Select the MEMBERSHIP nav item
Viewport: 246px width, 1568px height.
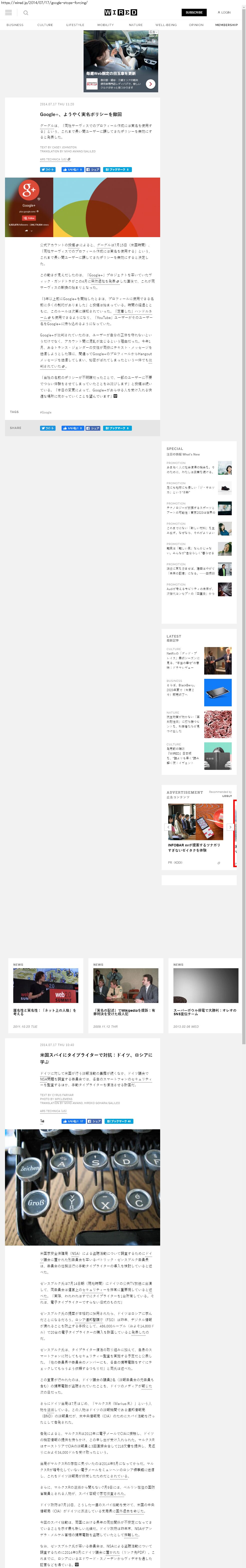[226, 25]
